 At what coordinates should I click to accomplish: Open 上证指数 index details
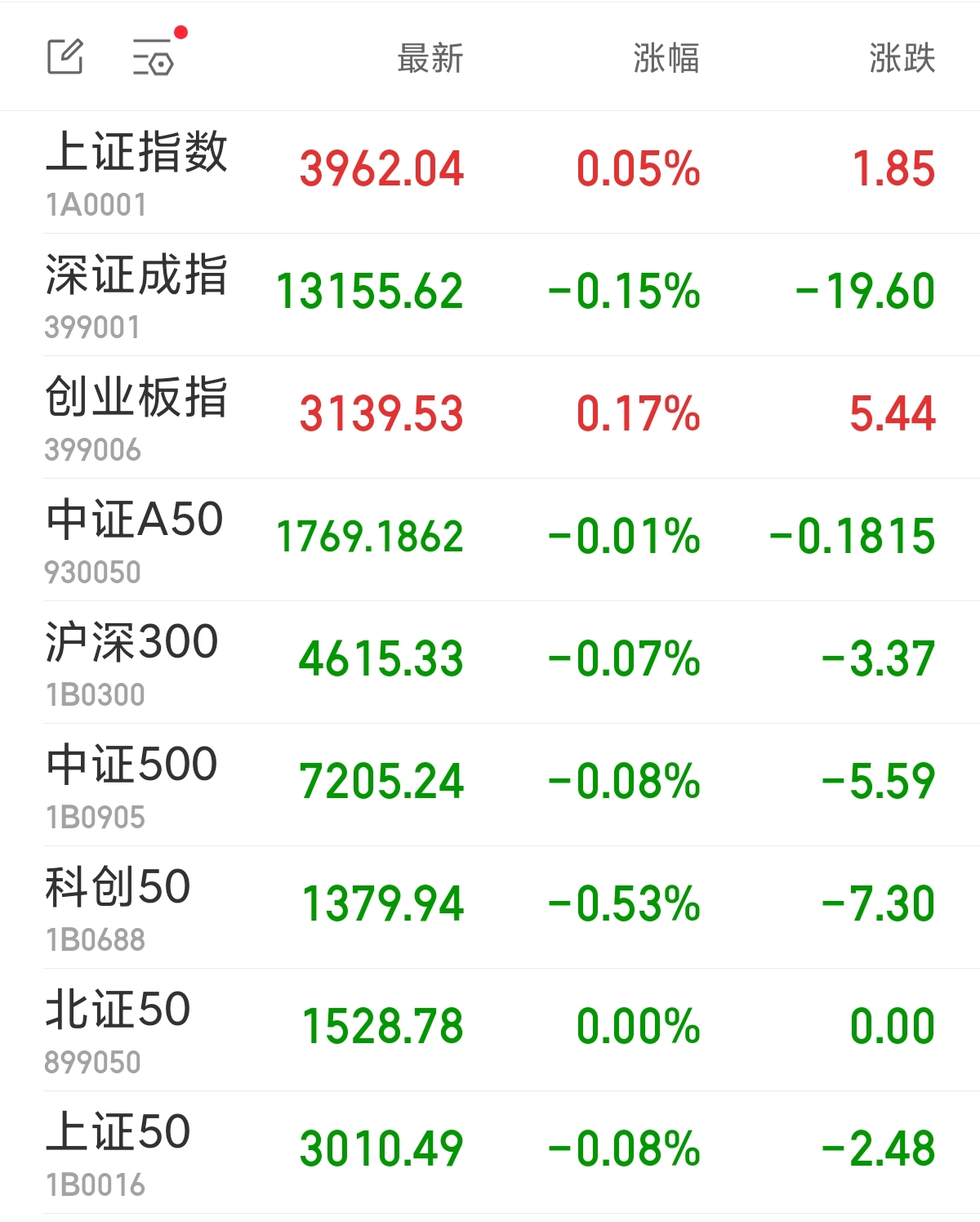[490, 172]
